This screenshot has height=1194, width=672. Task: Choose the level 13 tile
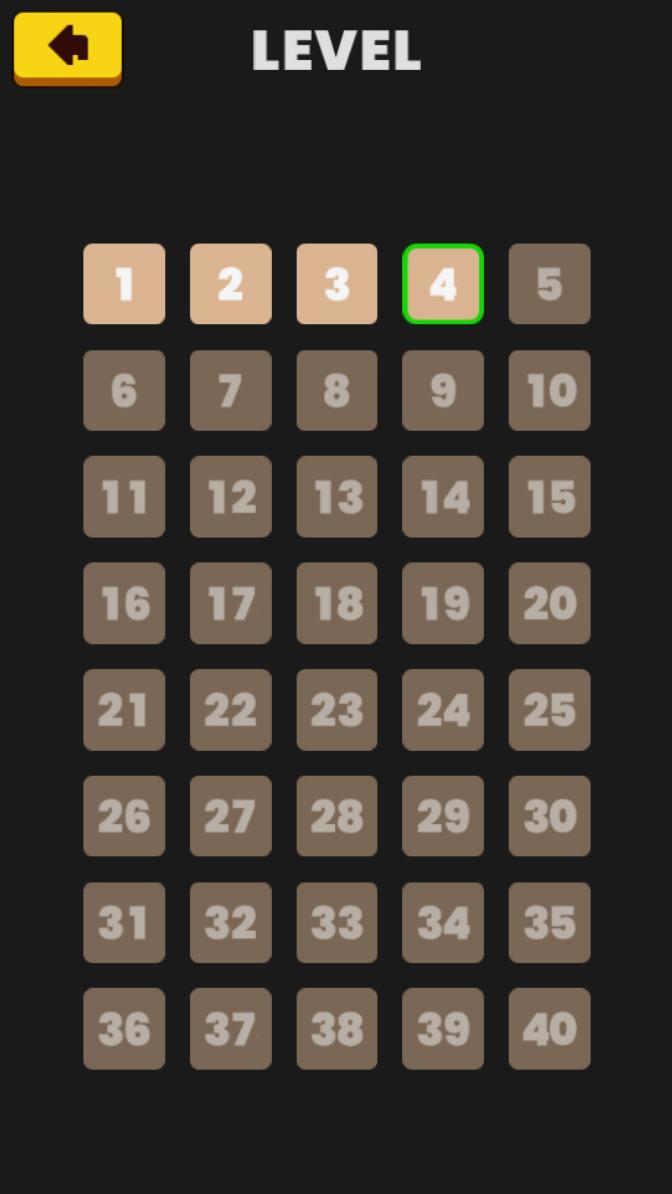pyautogui.click(x=337, y=496)
